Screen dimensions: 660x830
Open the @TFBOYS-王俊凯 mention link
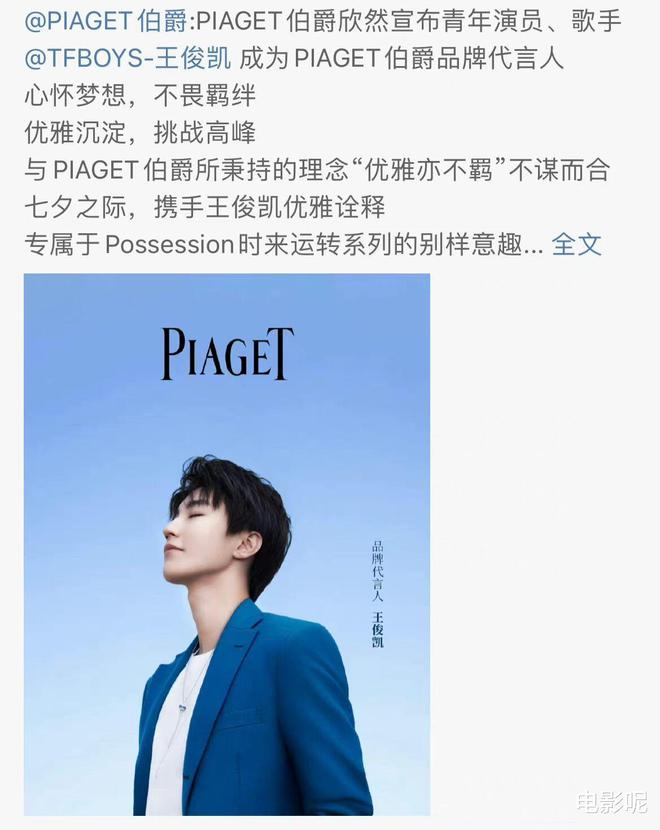[127, 58]
